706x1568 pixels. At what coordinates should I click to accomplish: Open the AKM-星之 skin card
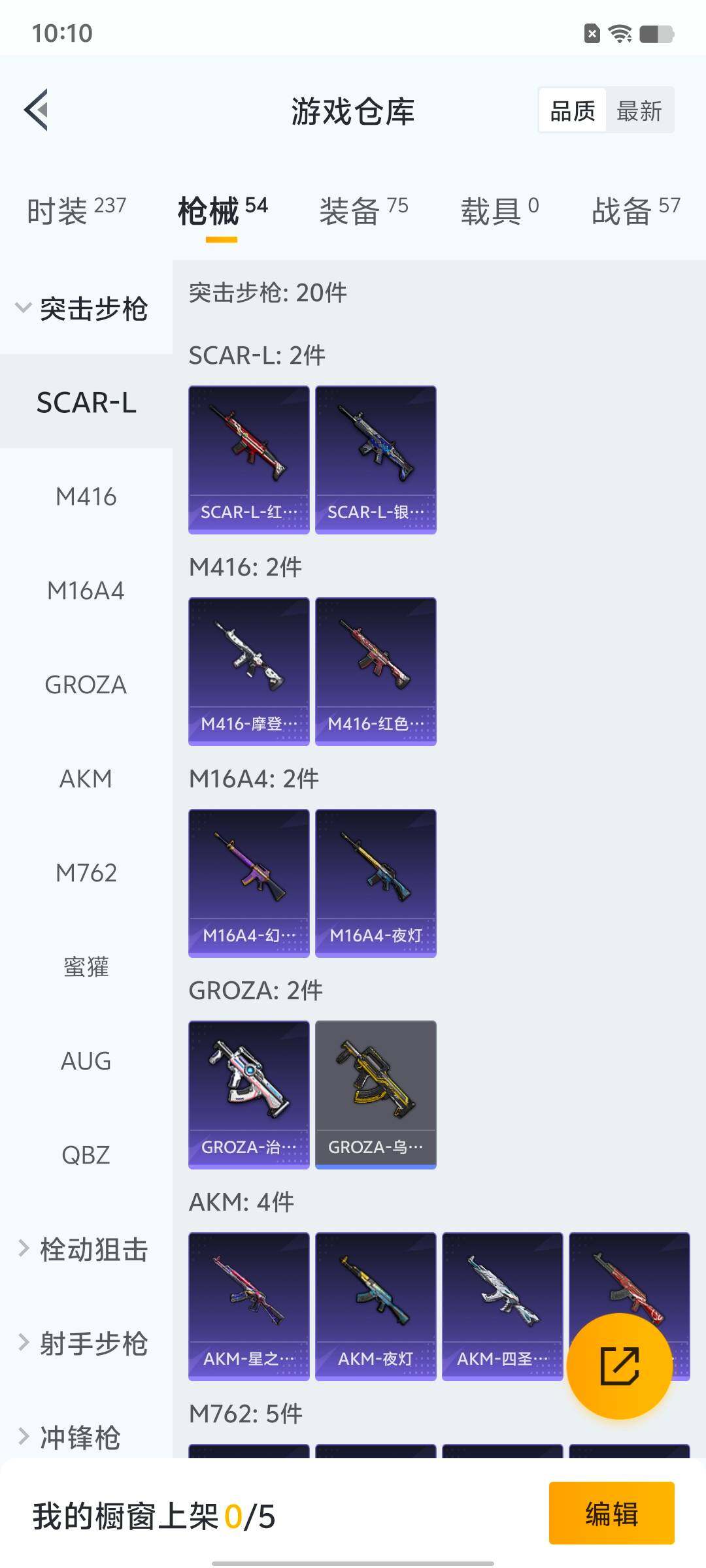coord(248,1306)
